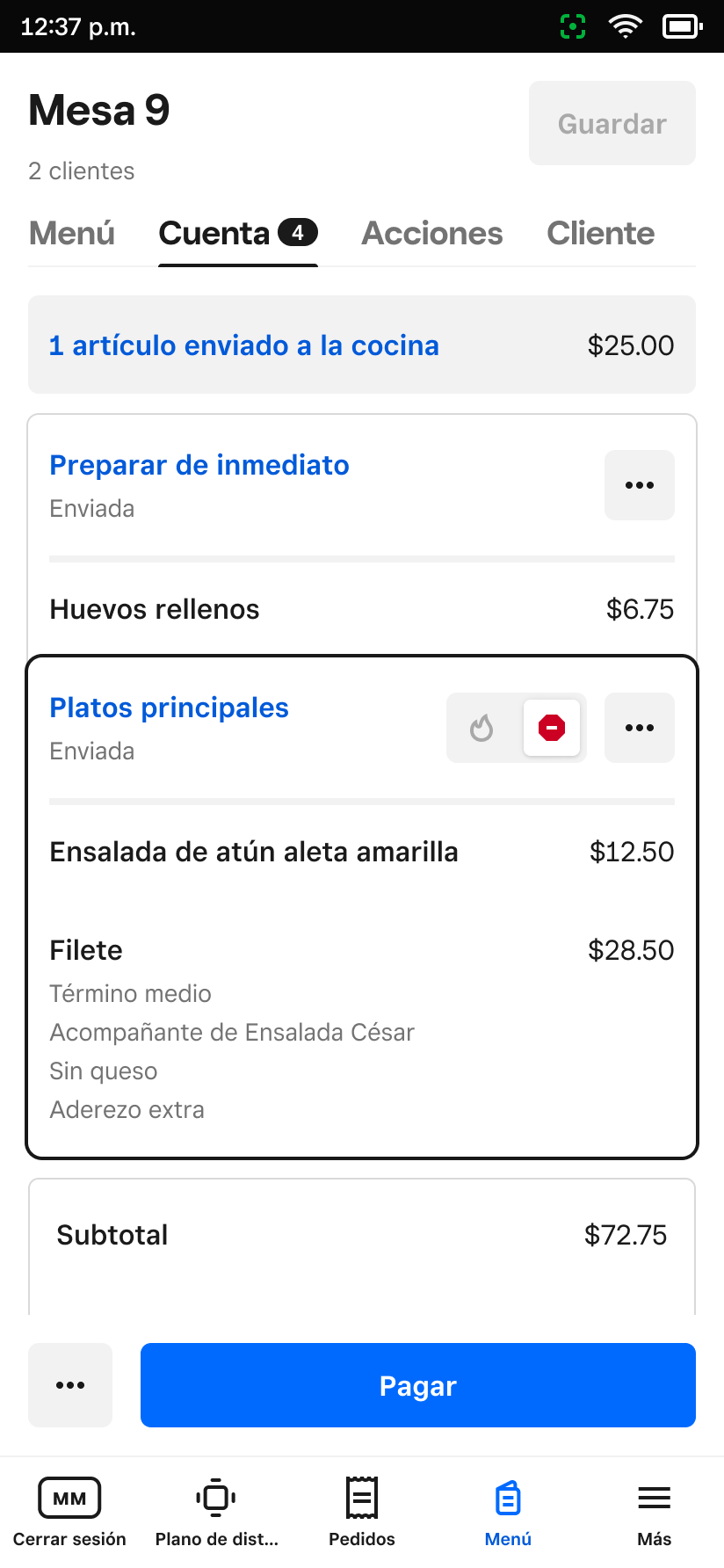This screenshot has height=1568, width=724.
Task: Select the Huevos rellenos item
Action: 362,609
